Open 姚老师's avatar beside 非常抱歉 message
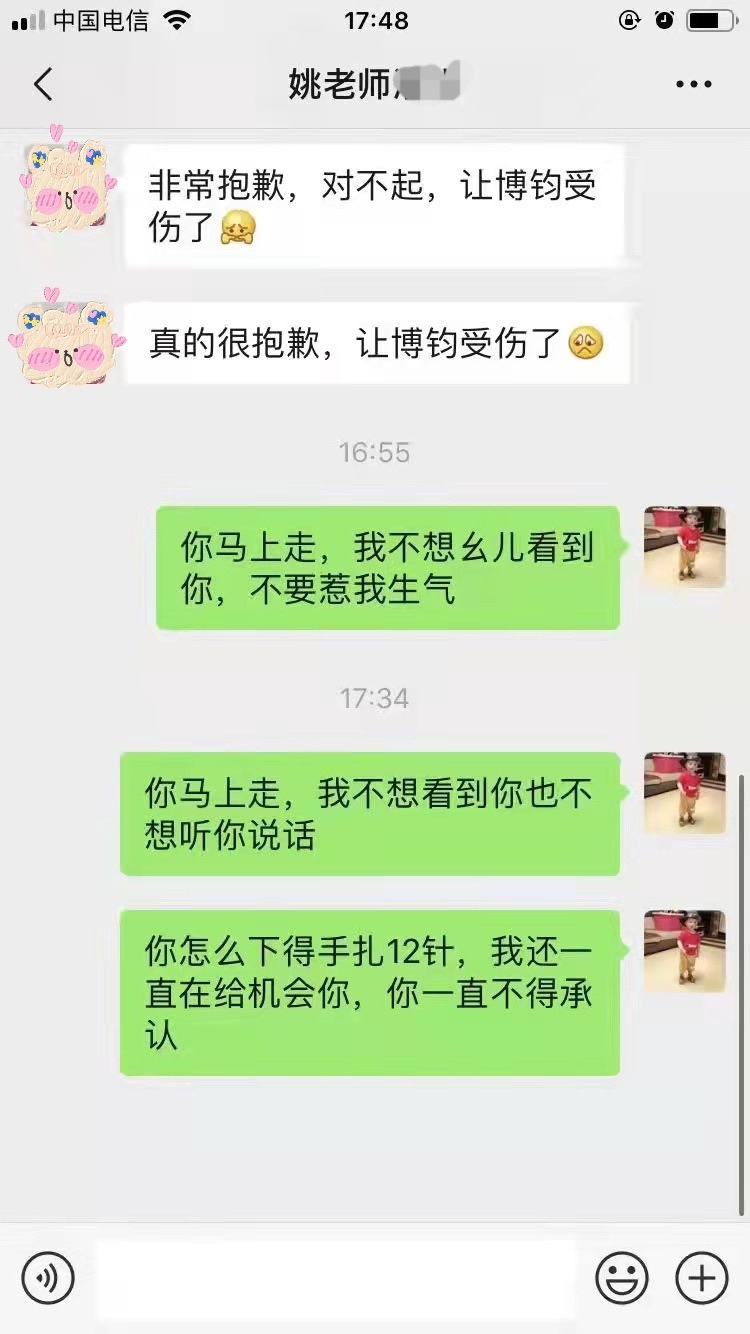Viewport: 750px width, 1334px height. click(x=65, y=178)
